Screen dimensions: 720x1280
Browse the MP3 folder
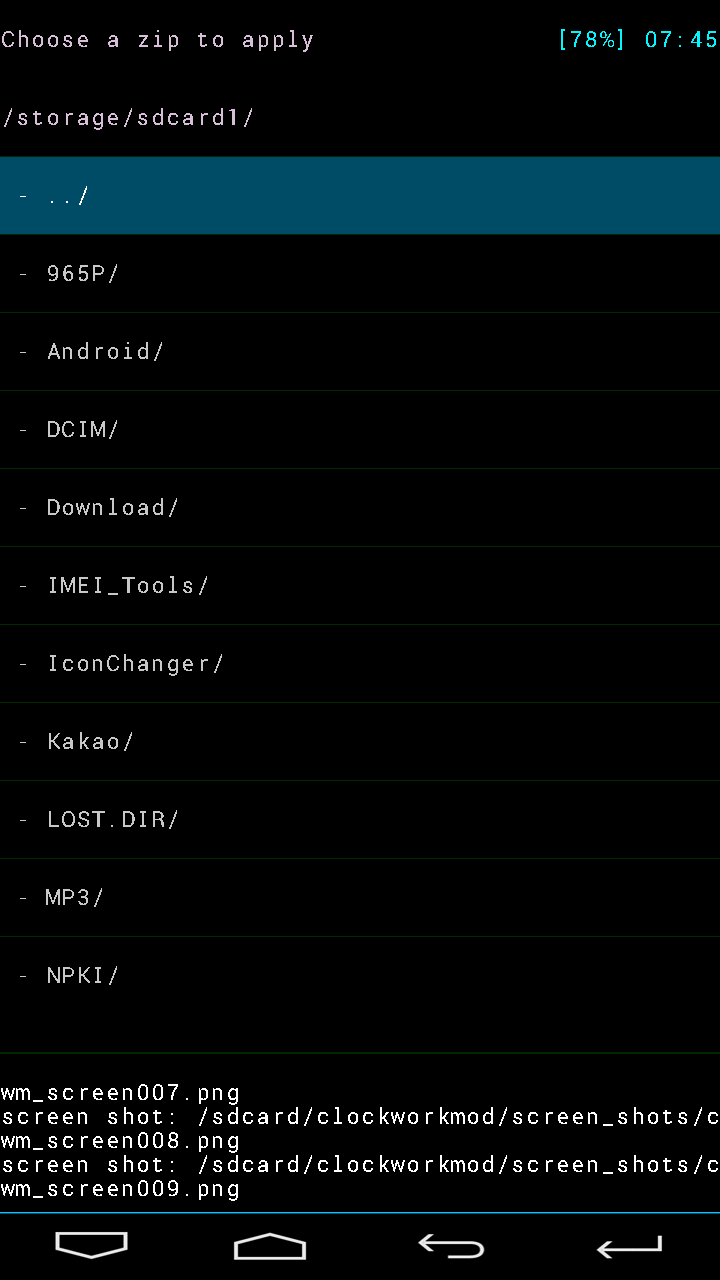(x=360, y=897)
